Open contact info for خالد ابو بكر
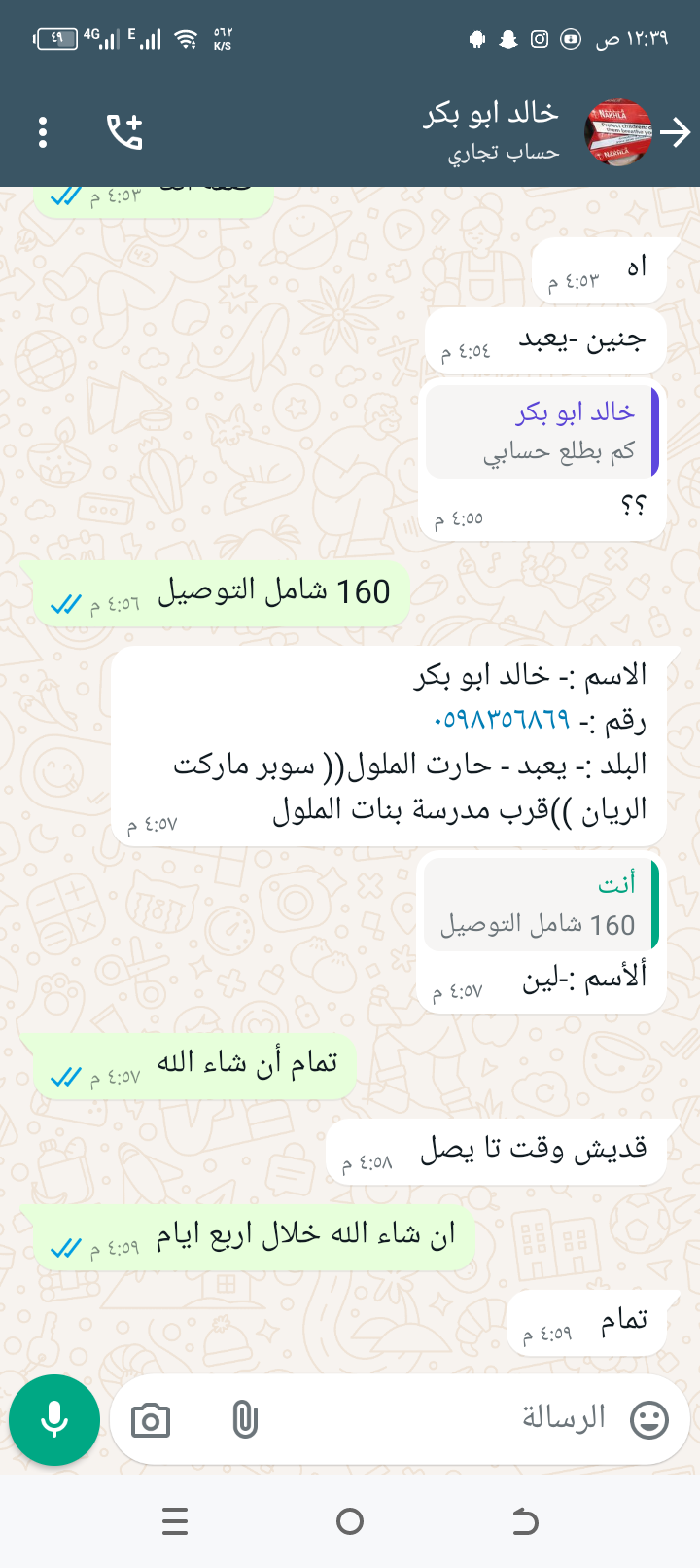This screenshot has width=700, height=1568. pyautogui.click(x=491, y=130)
